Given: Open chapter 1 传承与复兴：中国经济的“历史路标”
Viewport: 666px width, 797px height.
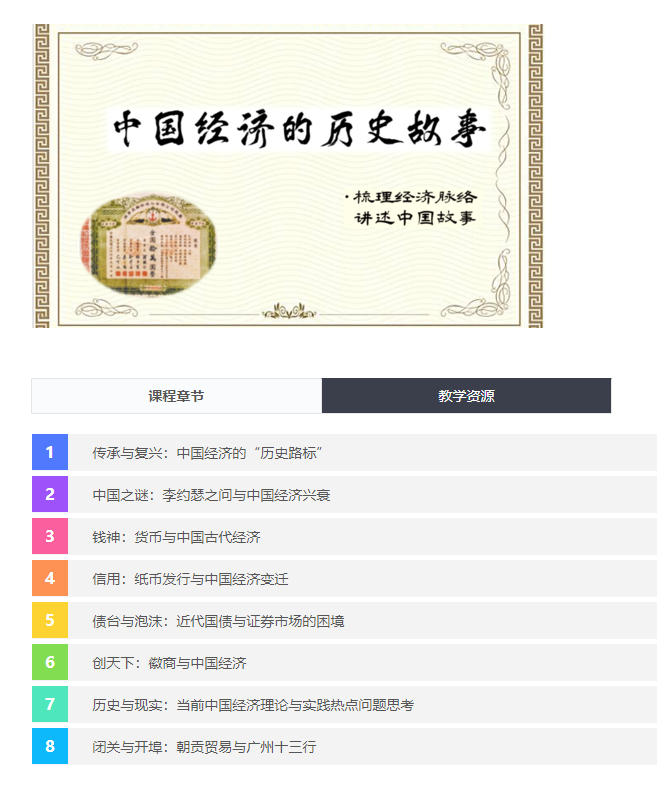Looking at the screenshot, I should (x=207, y=453).
